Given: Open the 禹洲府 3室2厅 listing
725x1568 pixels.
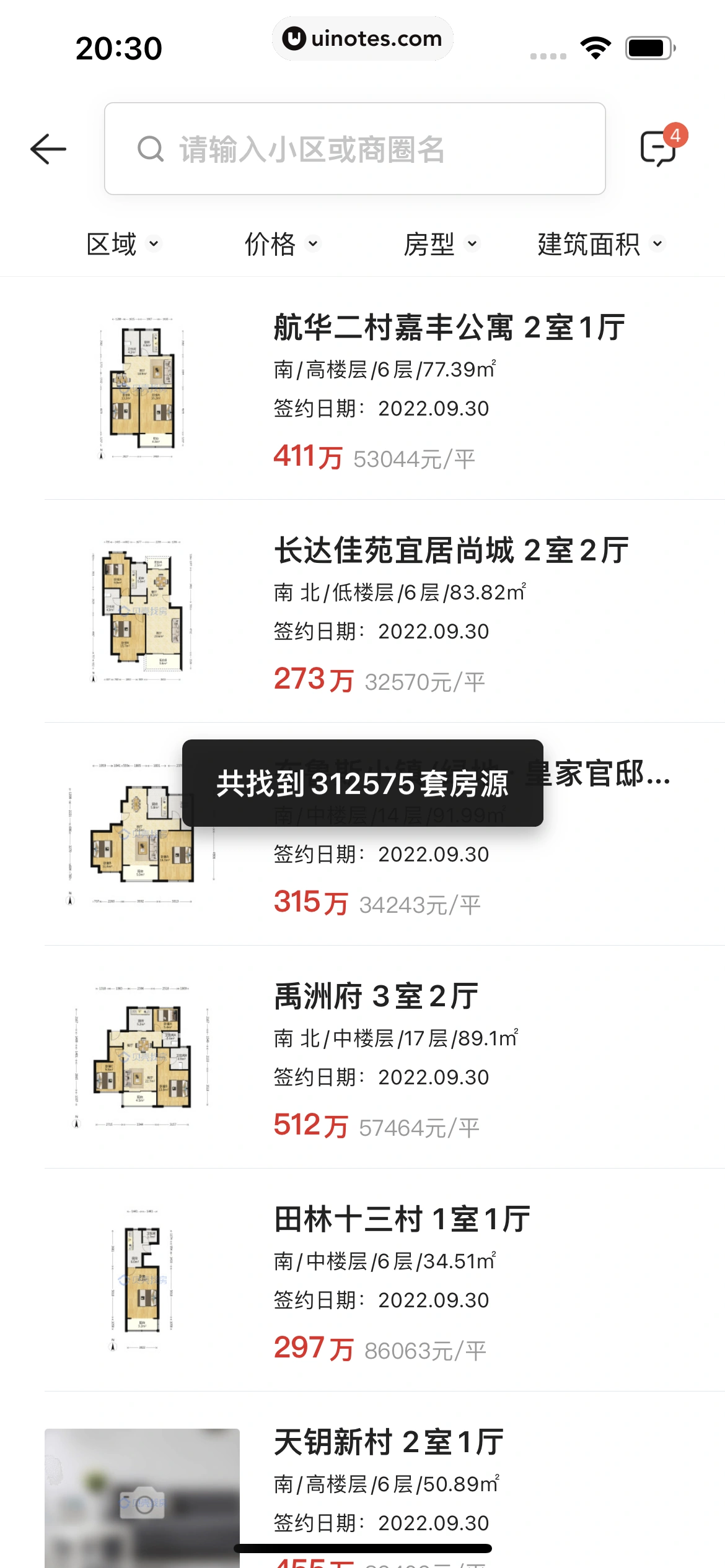Looking at the screenshot, I should pyautogui.click(x=384, y=1059).
